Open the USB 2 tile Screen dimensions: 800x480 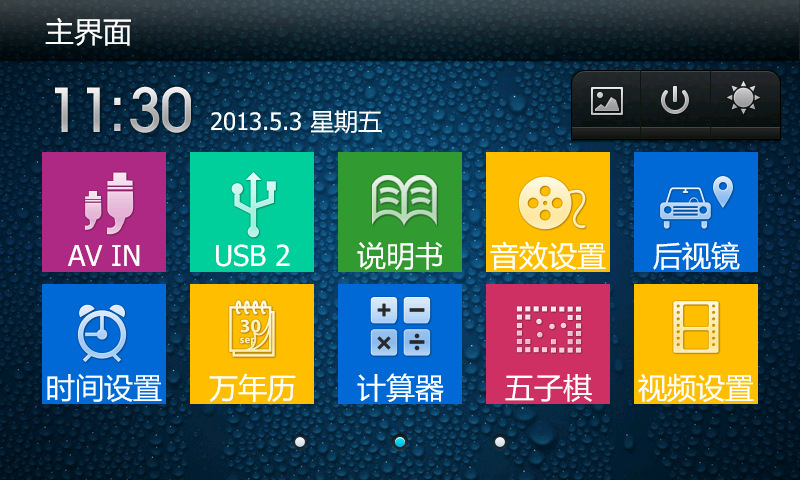click(x=252, y=212)
